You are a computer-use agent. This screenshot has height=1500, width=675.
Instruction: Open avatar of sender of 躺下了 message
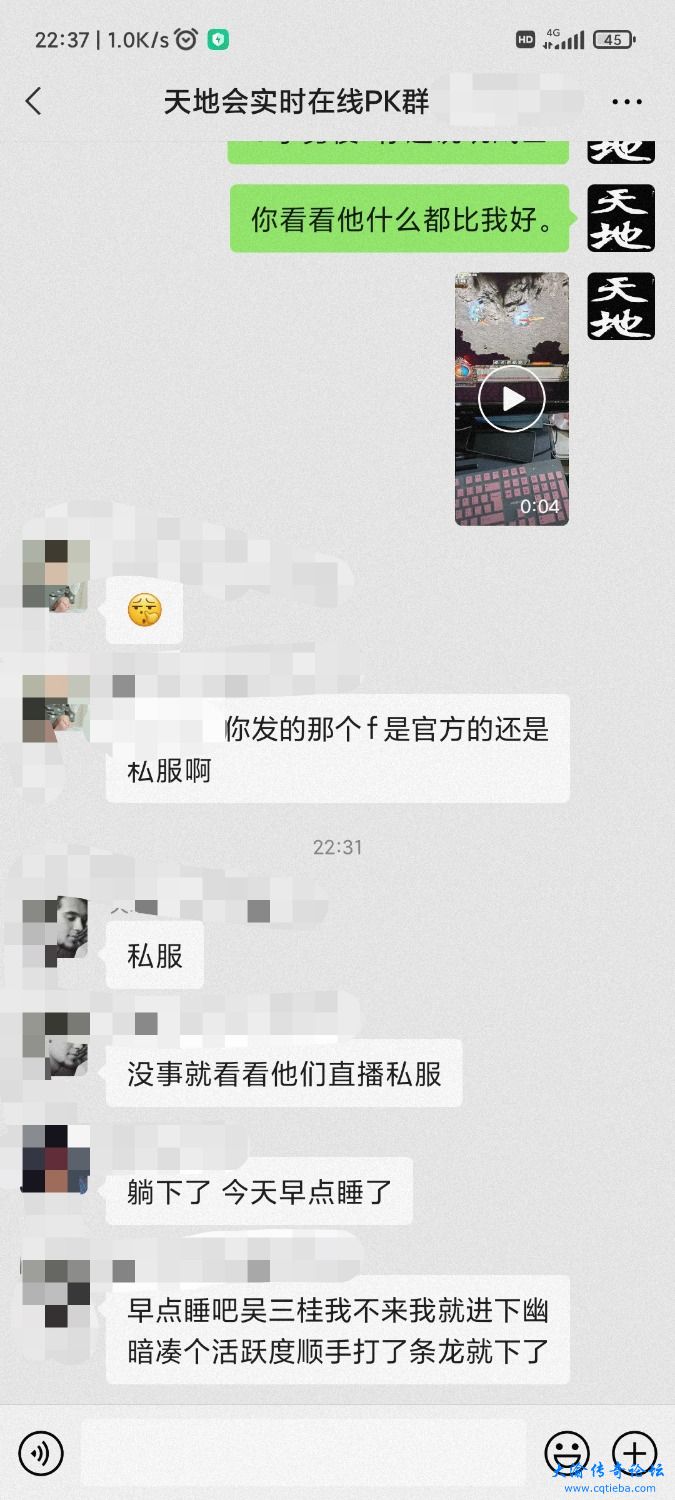tap(55, 1158)
